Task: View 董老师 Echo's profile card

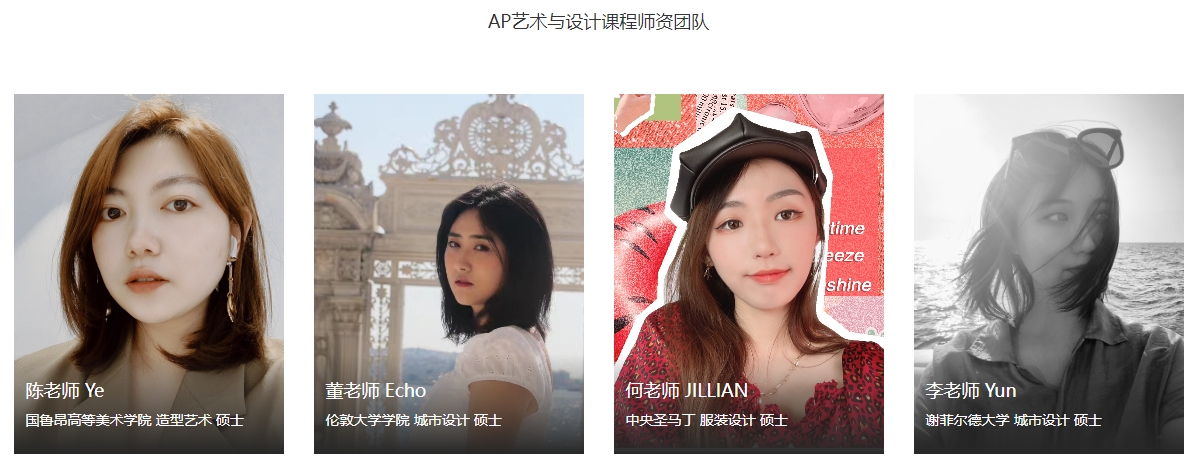Action: tap(449, 273)
